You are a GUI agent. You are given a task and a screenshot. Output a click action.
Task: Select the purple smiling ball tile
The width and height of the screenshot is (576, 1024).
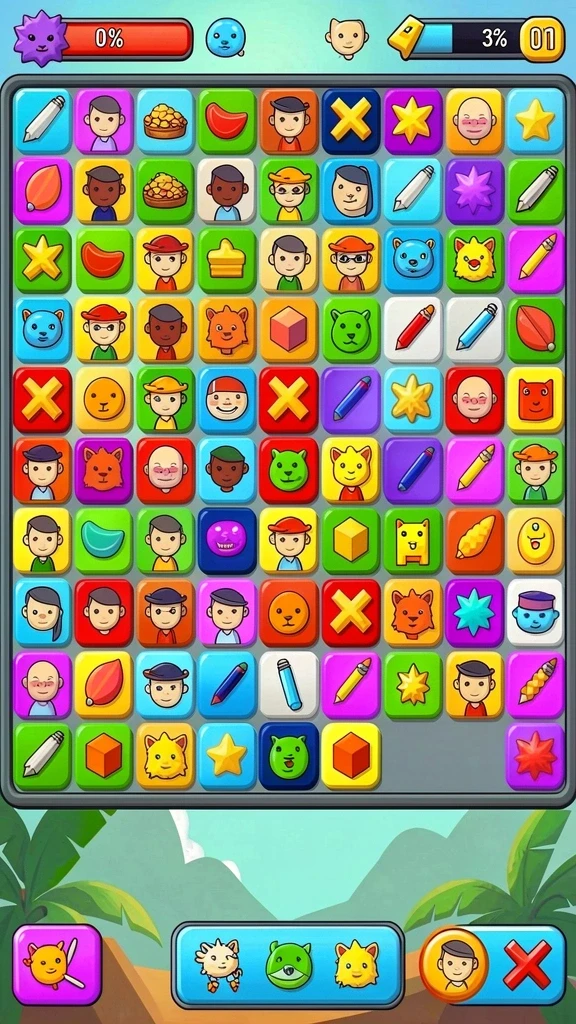(x=227, y=541)
